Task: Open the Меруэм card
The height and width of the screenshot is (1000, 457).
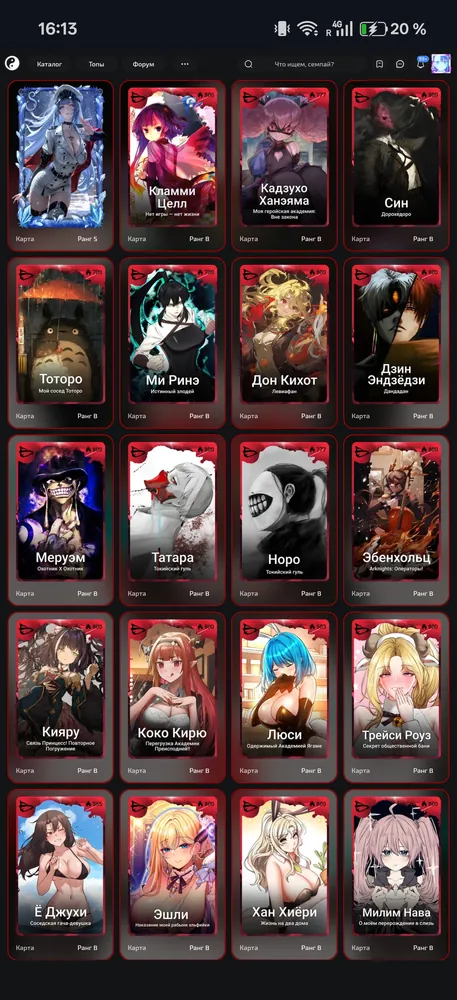Action: (61, 520)
